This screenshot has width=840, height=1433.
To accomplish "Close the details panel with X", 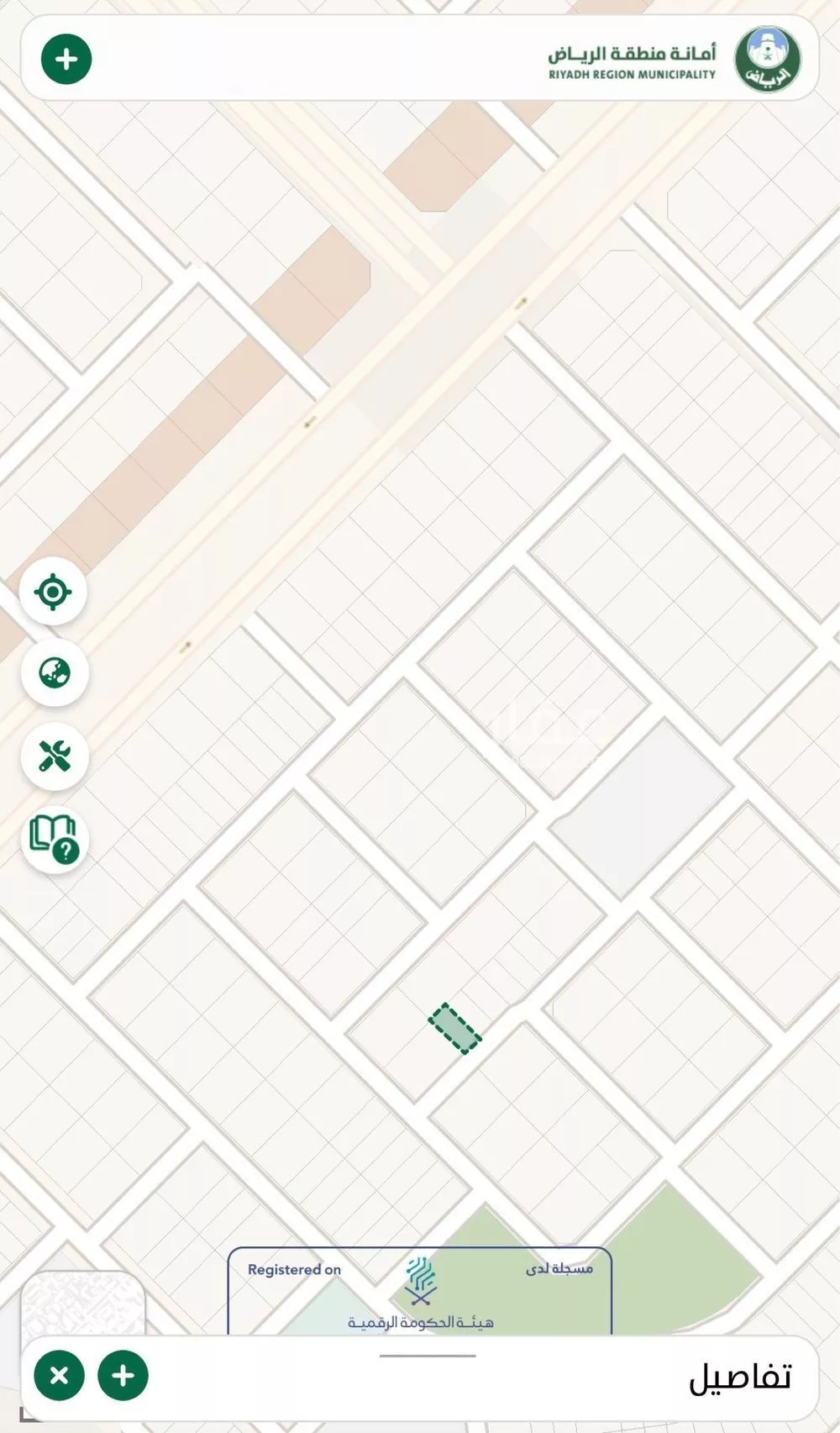I will coord(59,1376).
